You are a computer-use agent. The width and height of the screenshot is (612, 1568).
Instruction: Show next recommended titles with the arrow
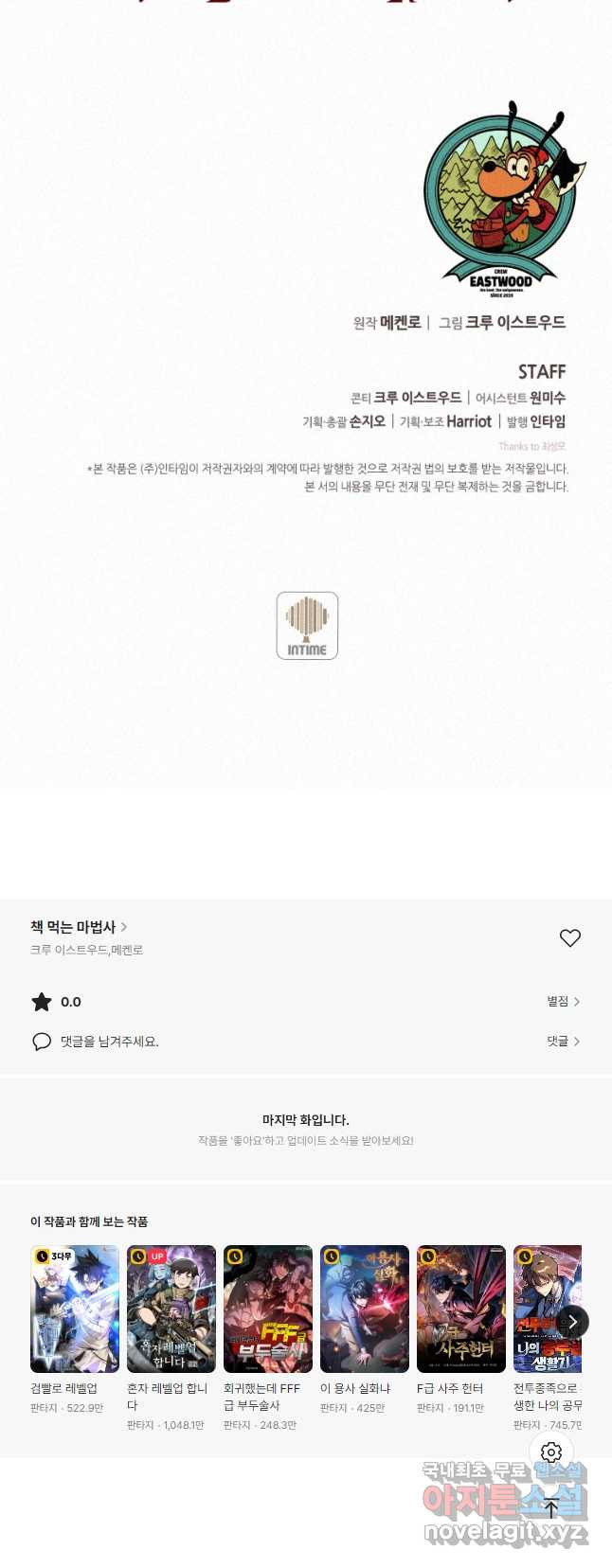tap(572, 1322)
